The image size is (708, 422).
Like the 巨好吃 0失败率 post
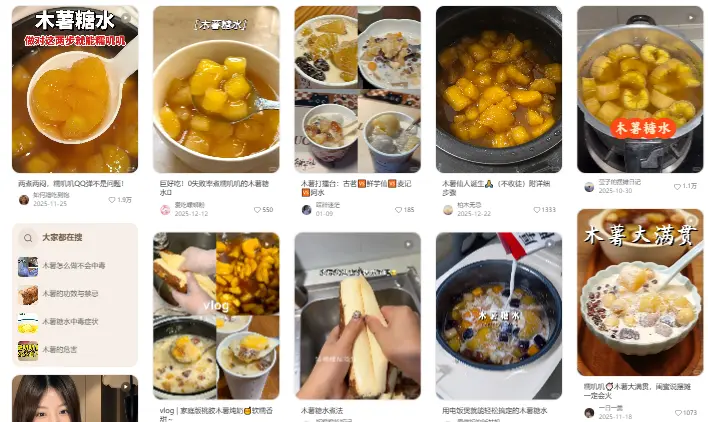coord(255,210)
